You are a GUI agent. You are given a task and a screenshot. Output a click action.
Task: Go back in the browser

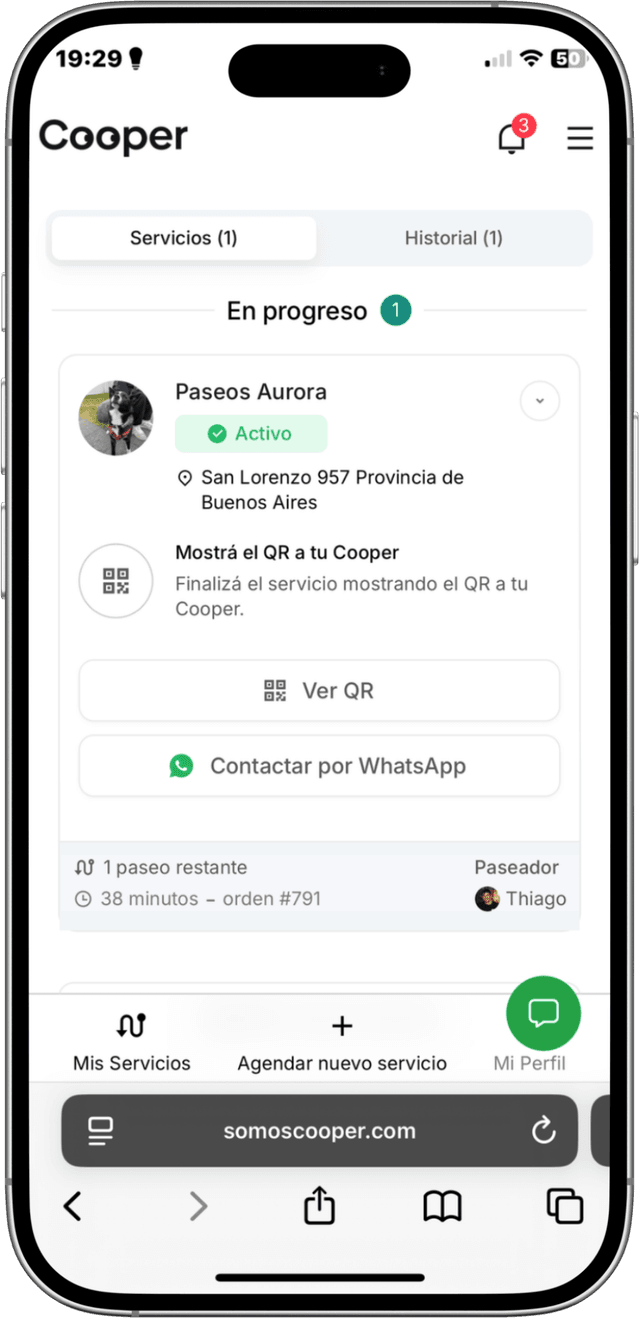click(73, 1207)
